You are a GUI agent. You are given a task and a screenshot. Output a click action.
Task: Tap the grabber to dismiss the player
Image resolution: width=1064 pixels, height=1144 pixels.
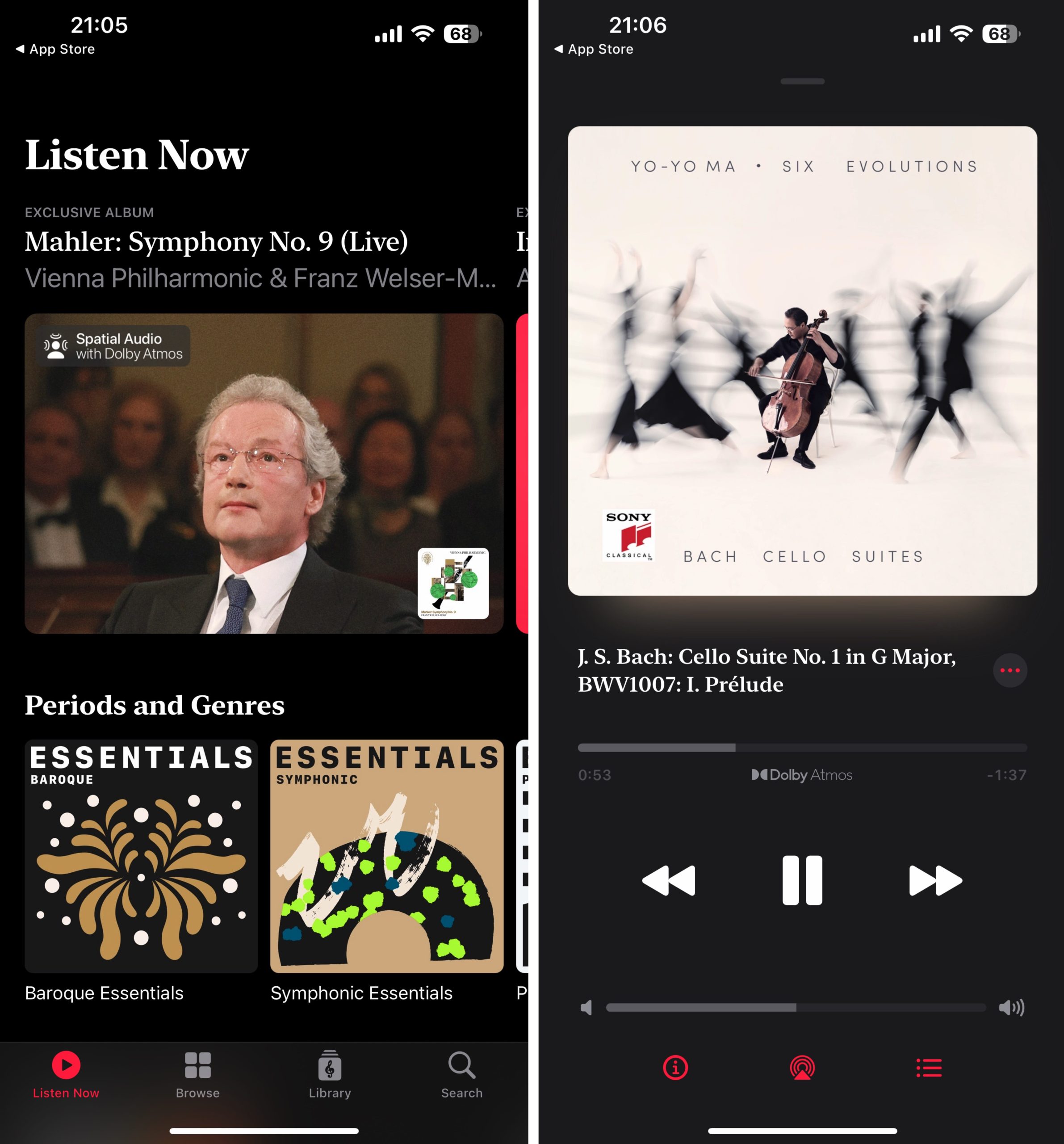(802, 81)
